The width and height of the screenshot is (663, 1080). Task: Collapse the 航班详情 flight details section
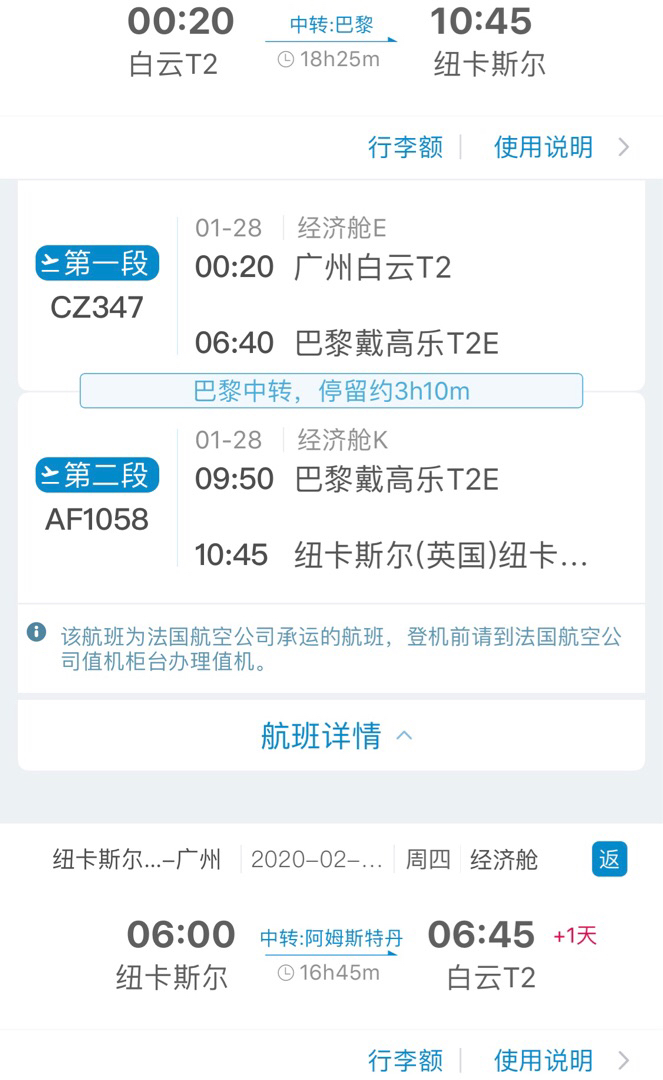coord(337,736)
